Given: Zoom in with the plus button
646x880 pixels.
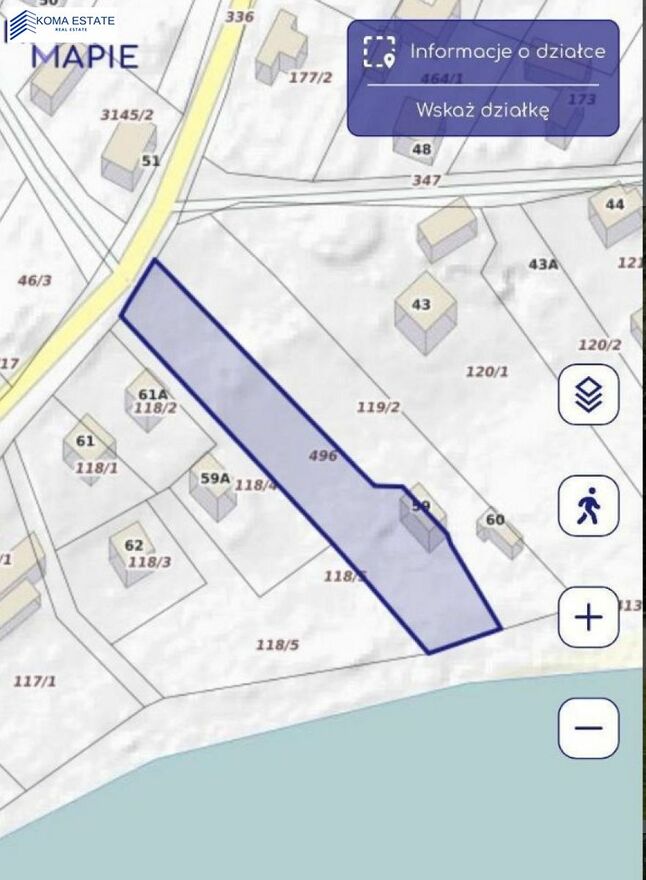Looking at the screenshot, I should (588, 617).
